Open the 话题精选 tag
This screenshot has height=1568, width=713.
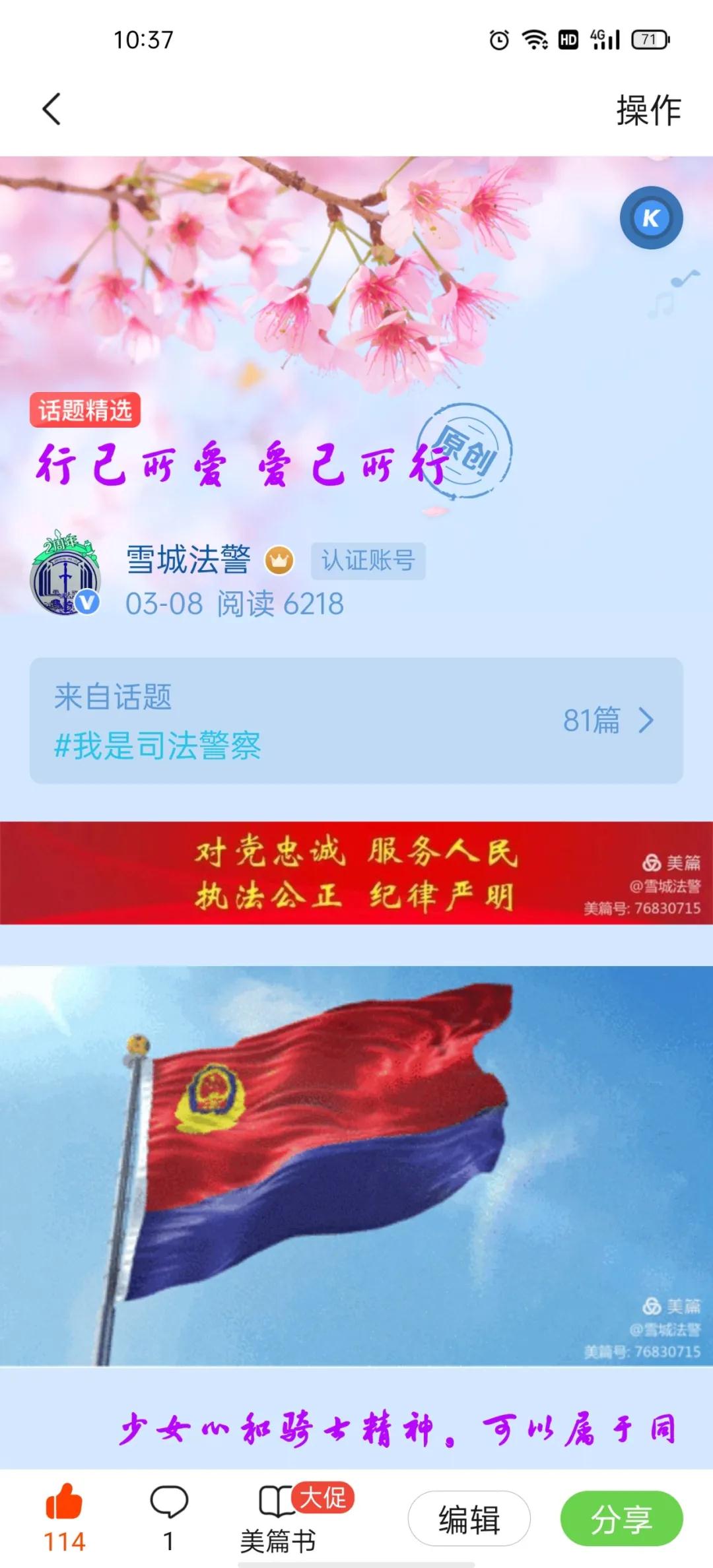(85, 410)
